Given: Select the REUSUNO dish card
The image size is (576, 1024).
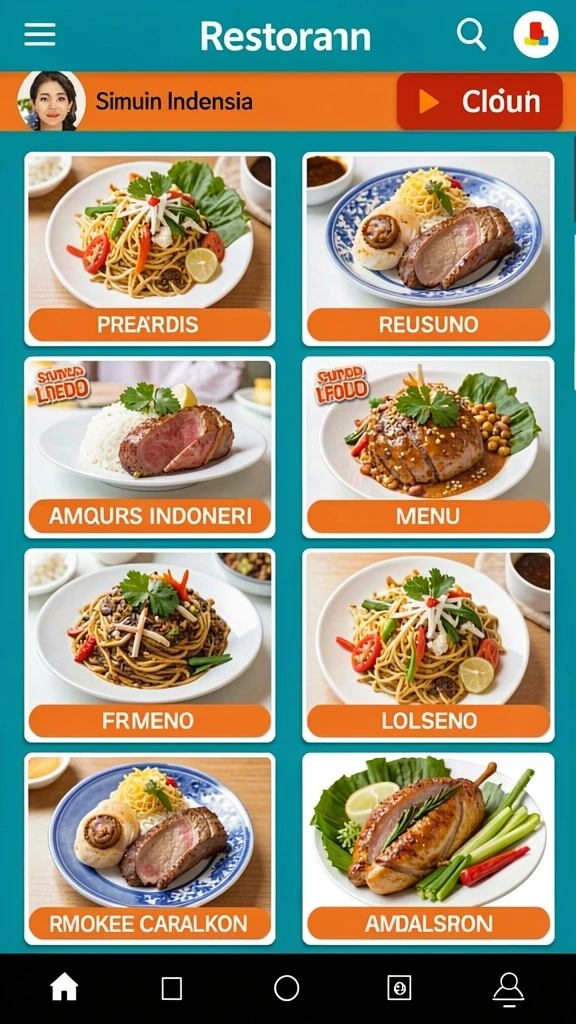Looking at the screenshot, I should [428, 249].
